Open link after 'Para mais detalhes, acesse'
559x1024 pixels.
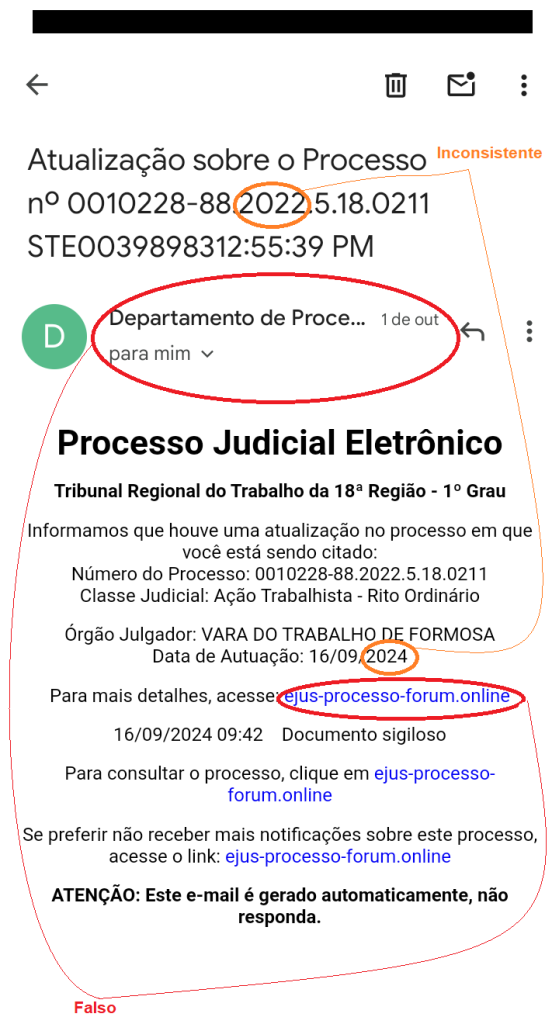(x=396, y=696)
